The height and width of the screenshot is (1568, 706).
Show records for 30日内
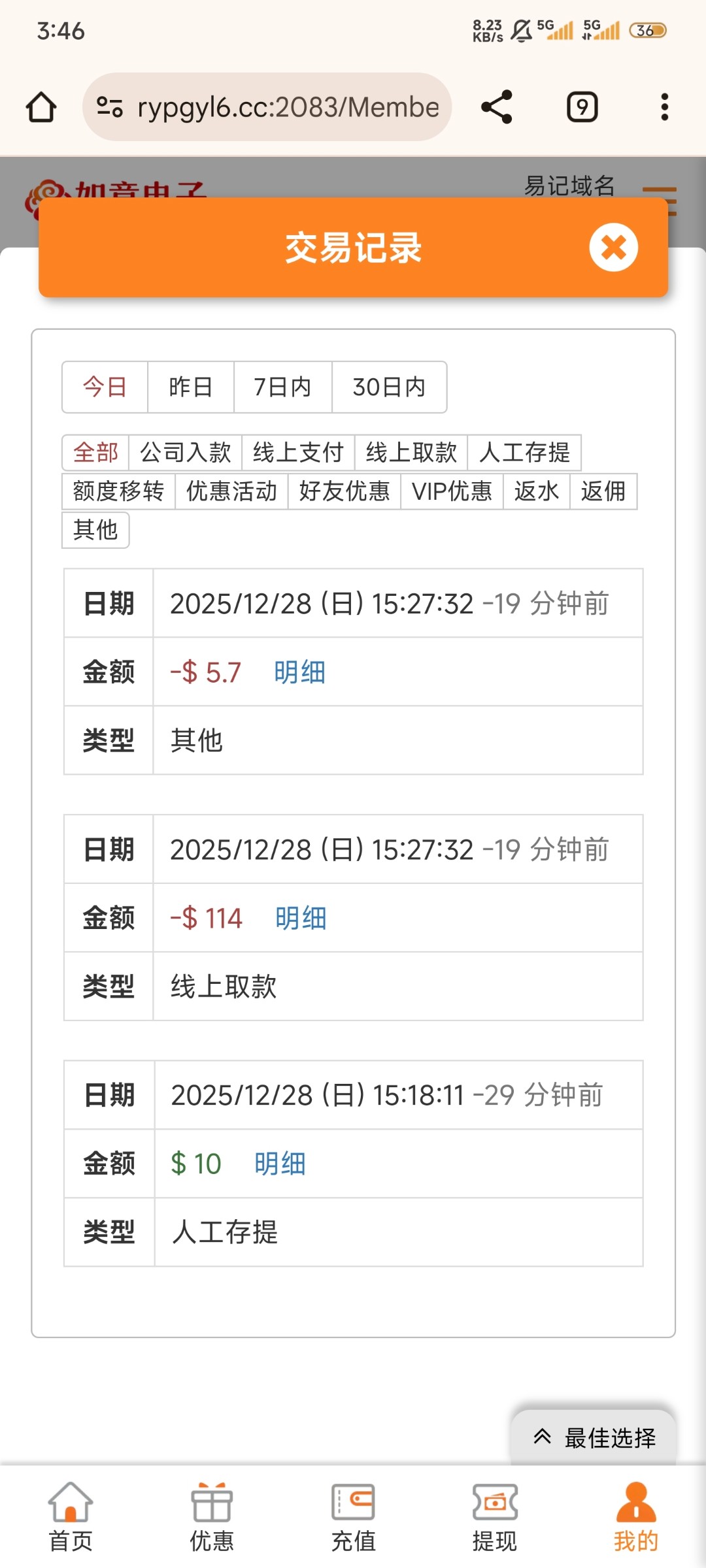pos(389,387)
